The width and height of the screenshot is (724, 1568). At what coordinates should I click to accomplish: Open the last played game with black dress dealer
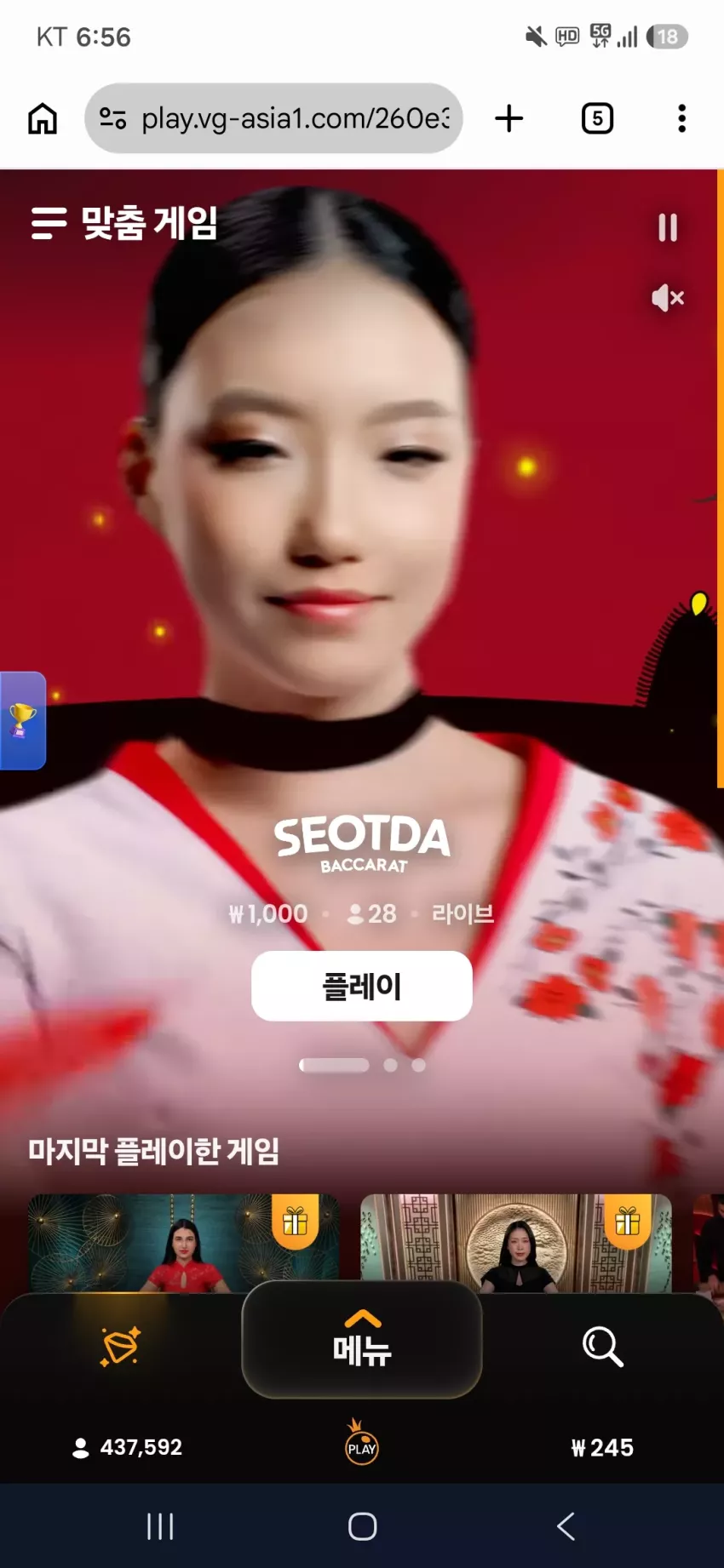point(516,1243)
